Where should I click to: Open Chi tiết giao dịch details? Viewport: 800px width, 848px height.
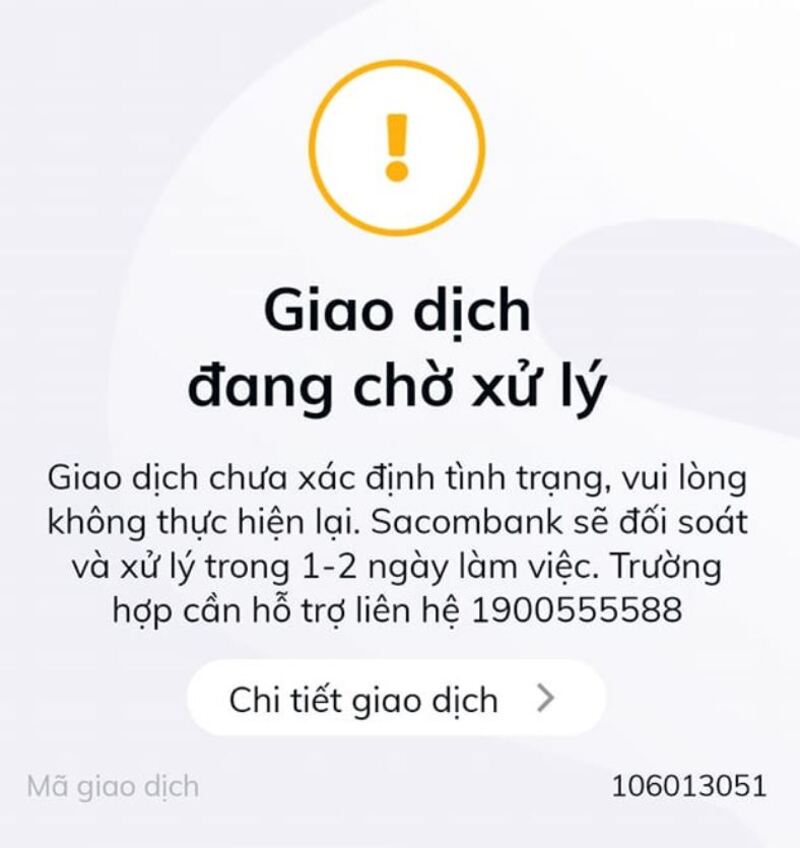[x=396, y=699]
